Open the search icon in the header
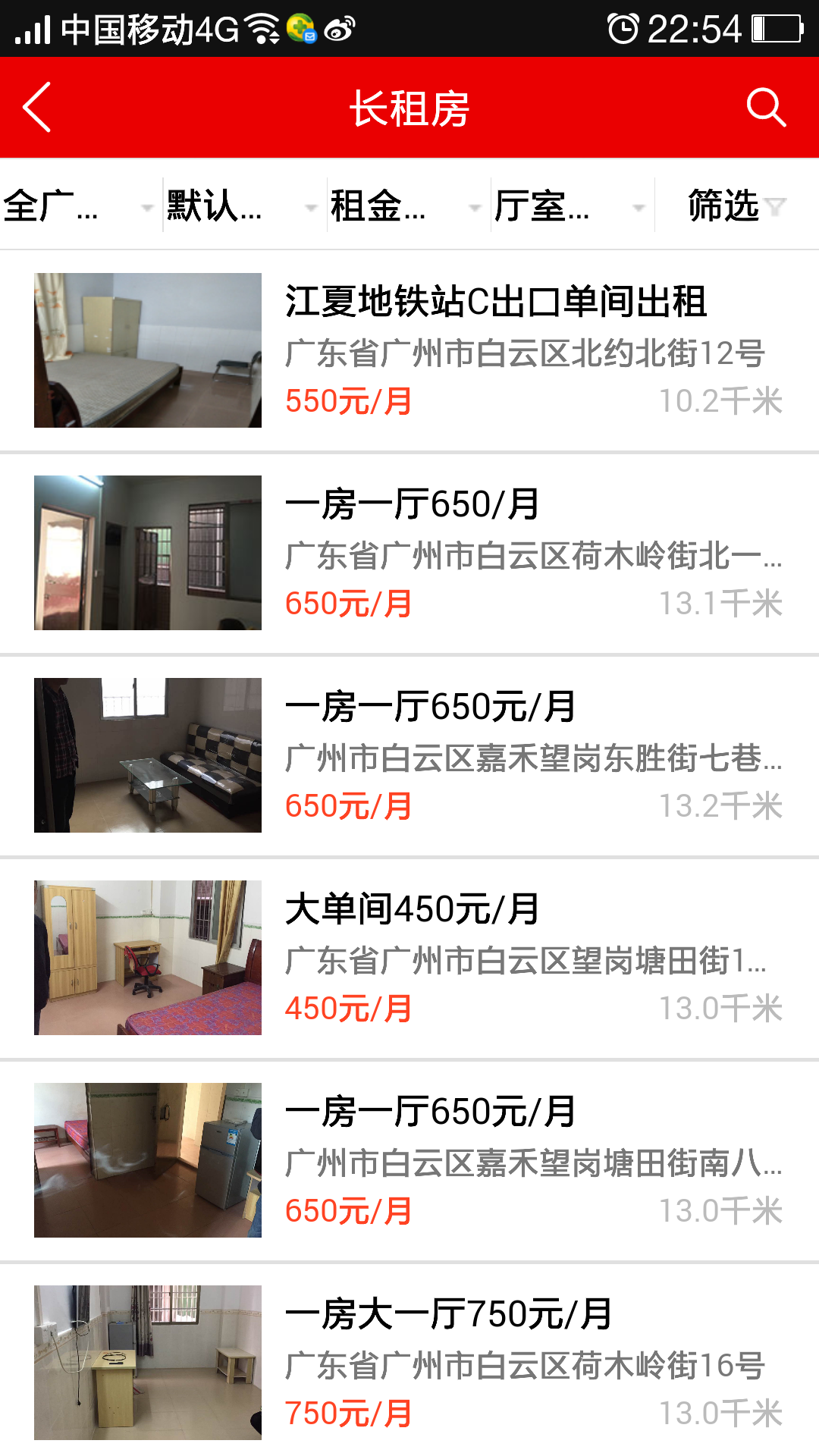 [765, 107]
